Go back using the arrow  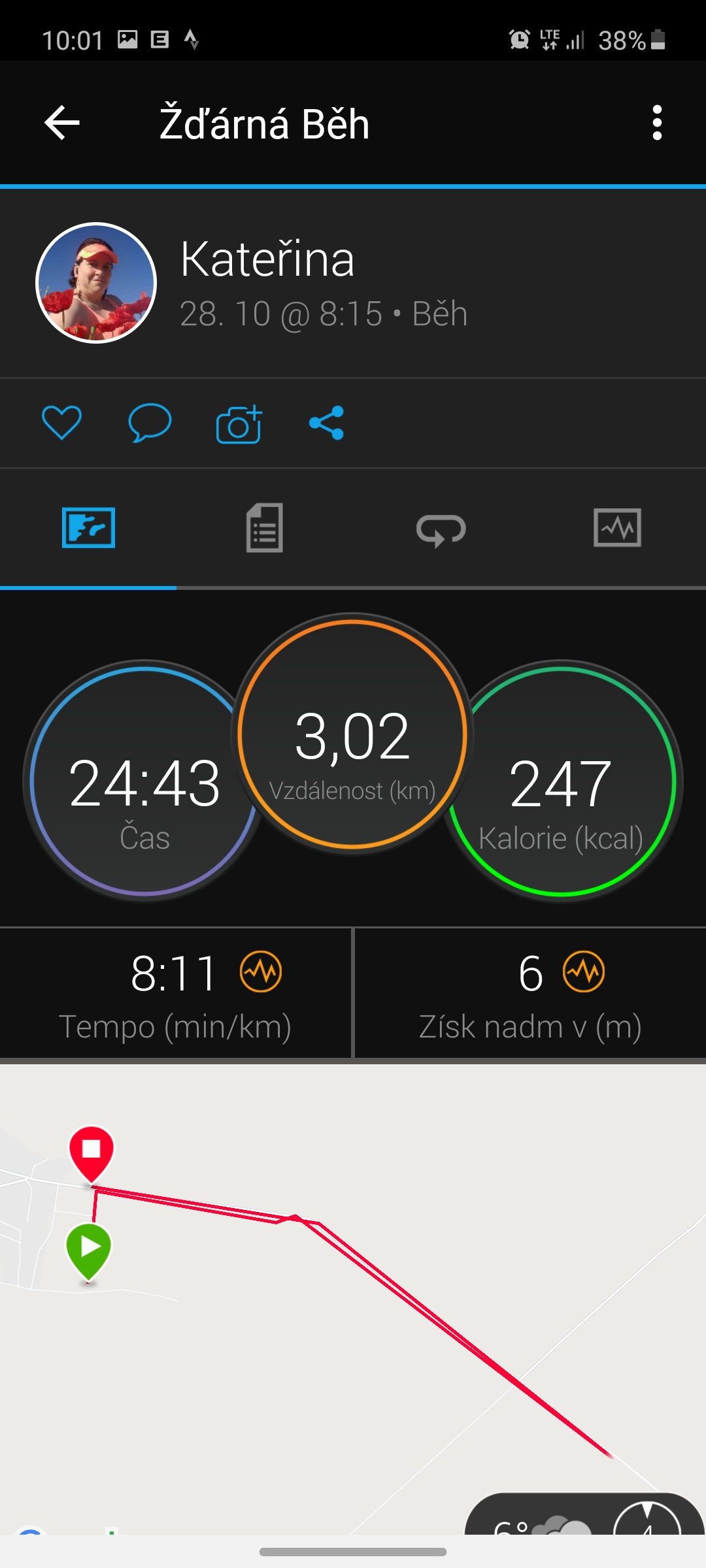pyautogui.click(x=62, y=123)
